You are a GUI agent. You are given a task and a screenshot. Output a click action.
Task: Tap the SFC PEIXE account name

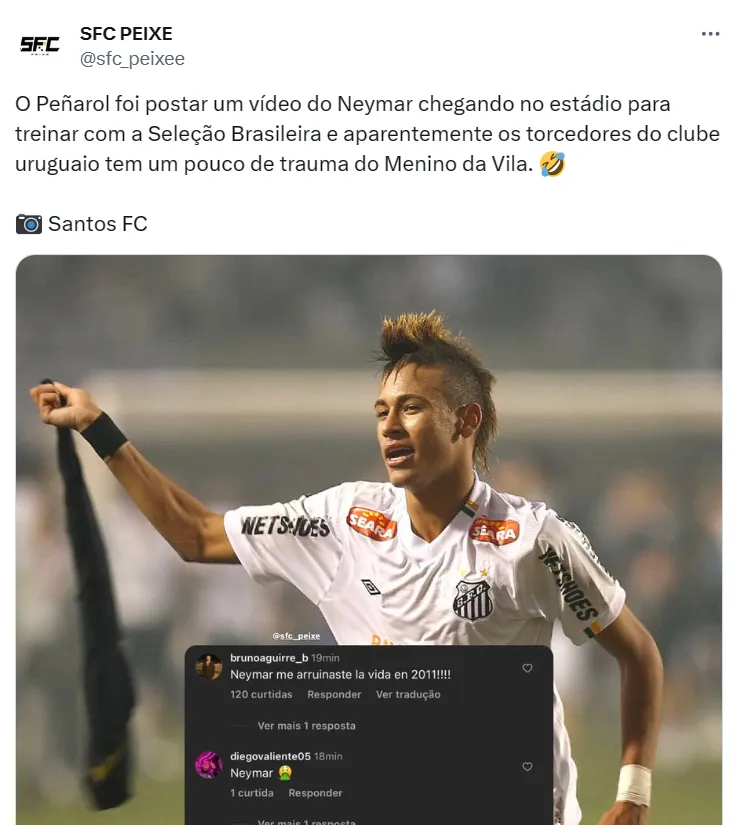[126, 34]
